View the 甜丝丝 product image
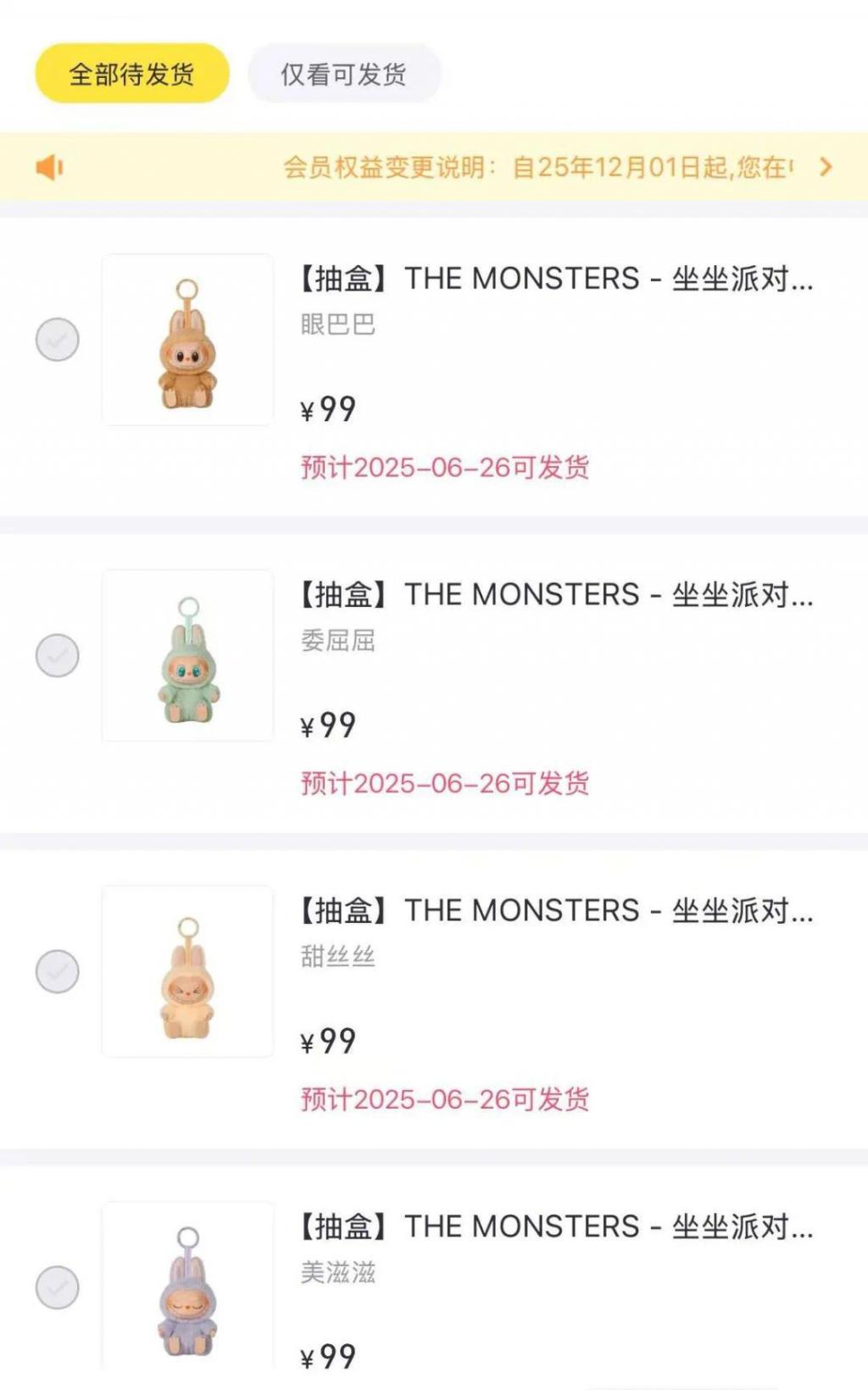This screenshot has width=868, height=1390. pos(187,971)
